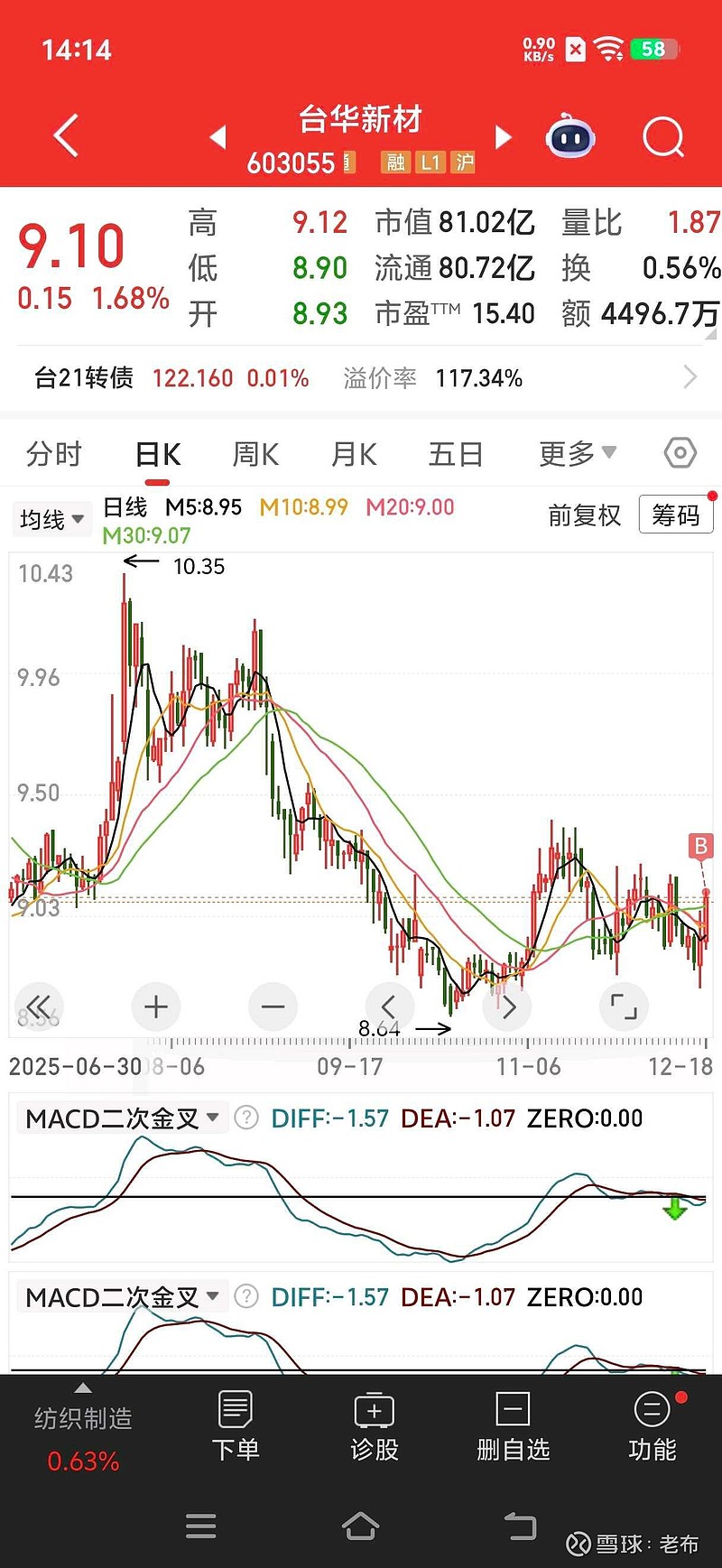Tap back arrow to exit stock page
Image resolution: width=722 pixels, height=1568 pixels.
point(64,135)
